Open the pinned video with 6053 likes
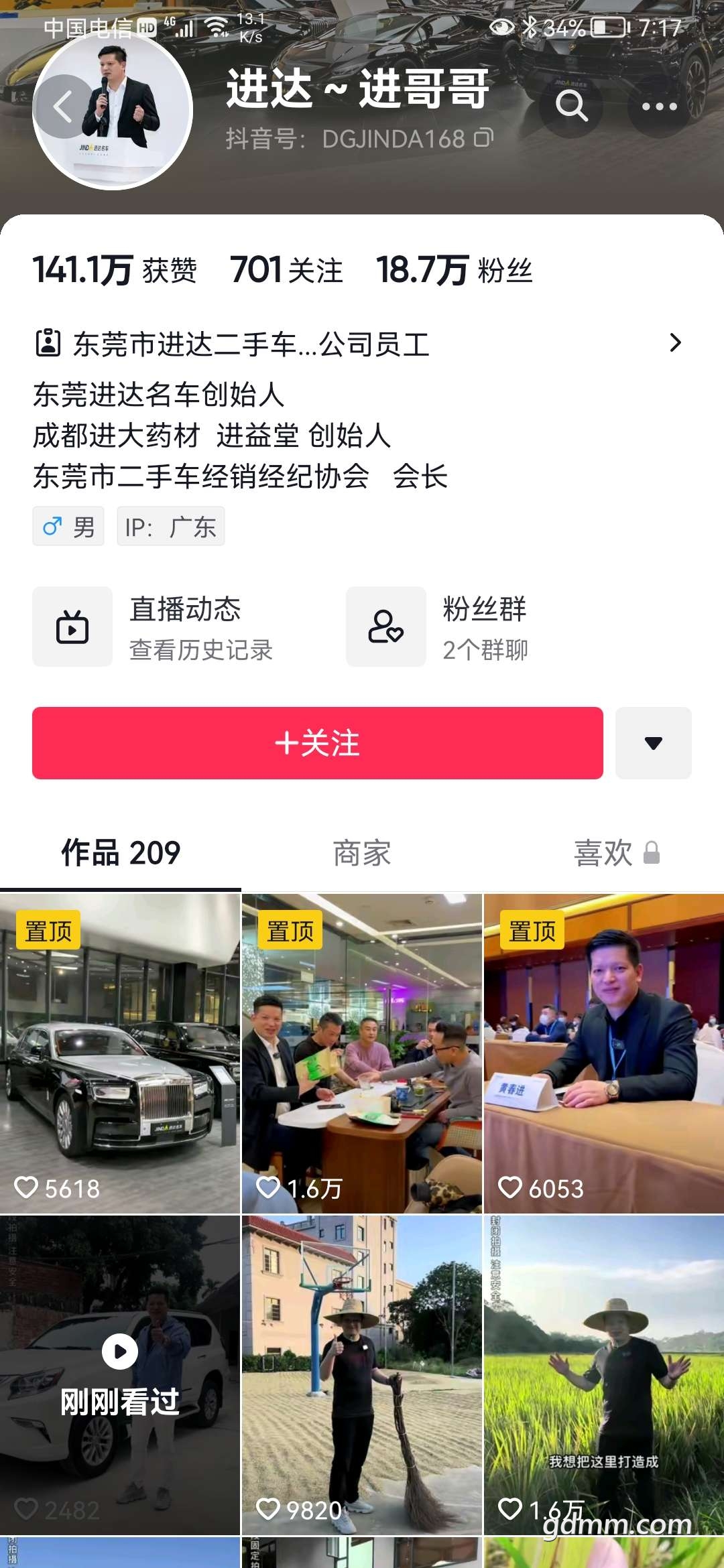724x1568 pixels. 603,1052
